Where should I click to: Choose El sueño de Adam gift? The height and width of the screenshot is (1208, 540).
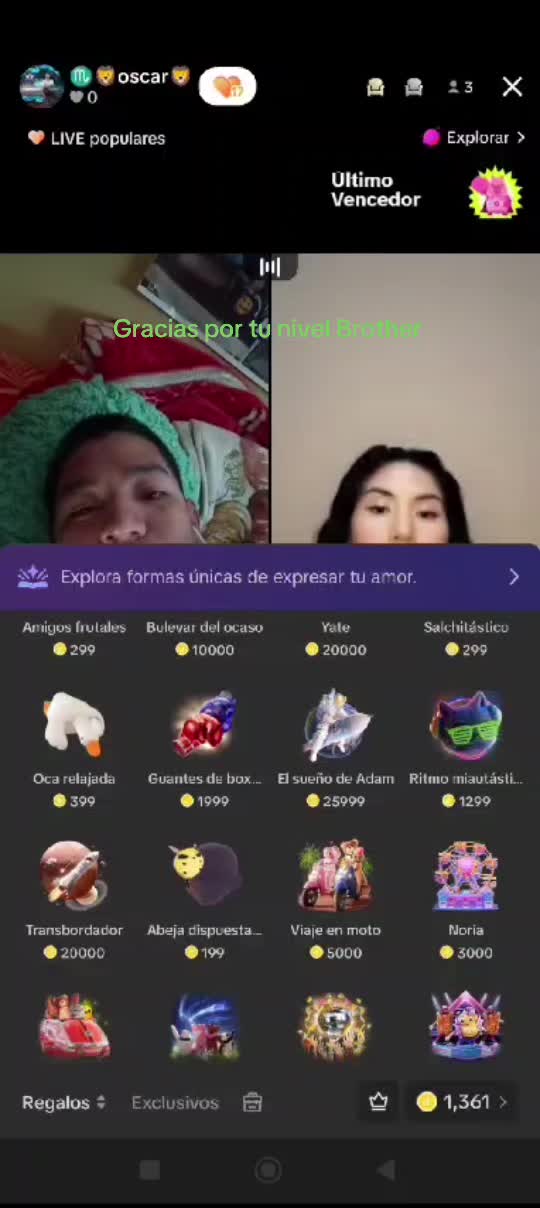tap(336, 747)
